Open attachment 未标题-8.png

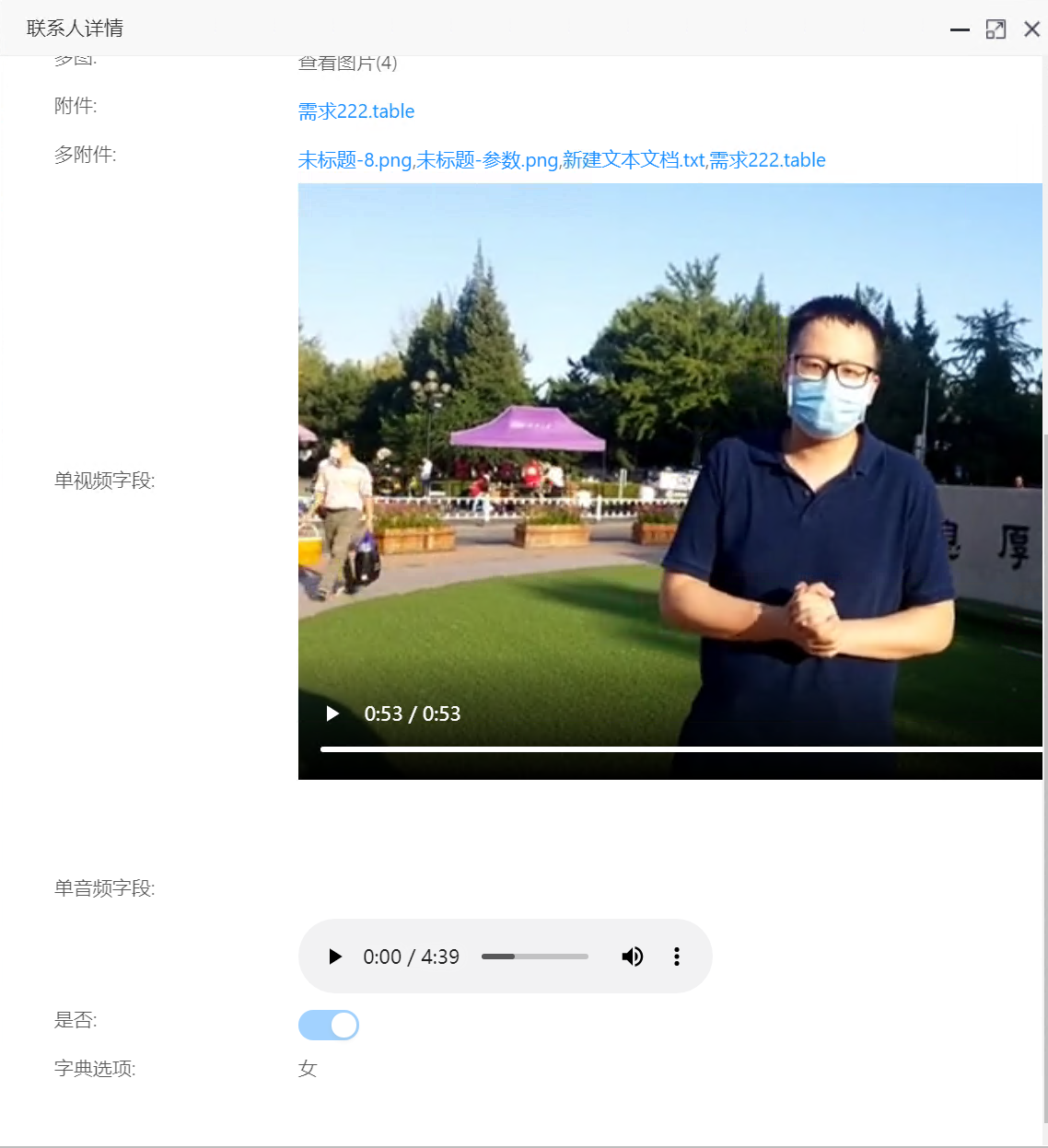click(x=355, y=160)
